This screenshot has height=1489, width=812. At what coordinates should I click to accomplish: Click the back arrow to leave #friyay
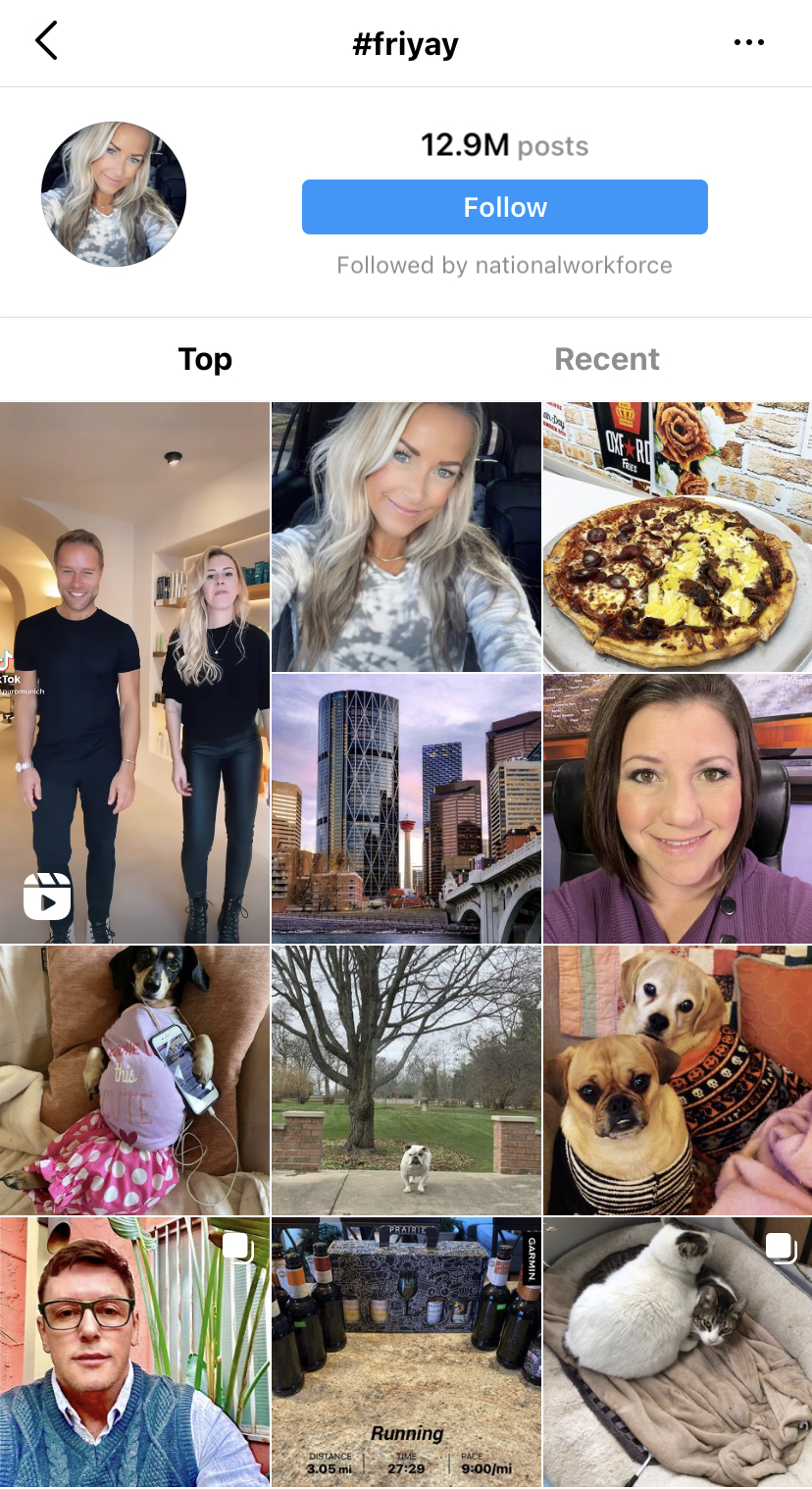tap(46, 40)
